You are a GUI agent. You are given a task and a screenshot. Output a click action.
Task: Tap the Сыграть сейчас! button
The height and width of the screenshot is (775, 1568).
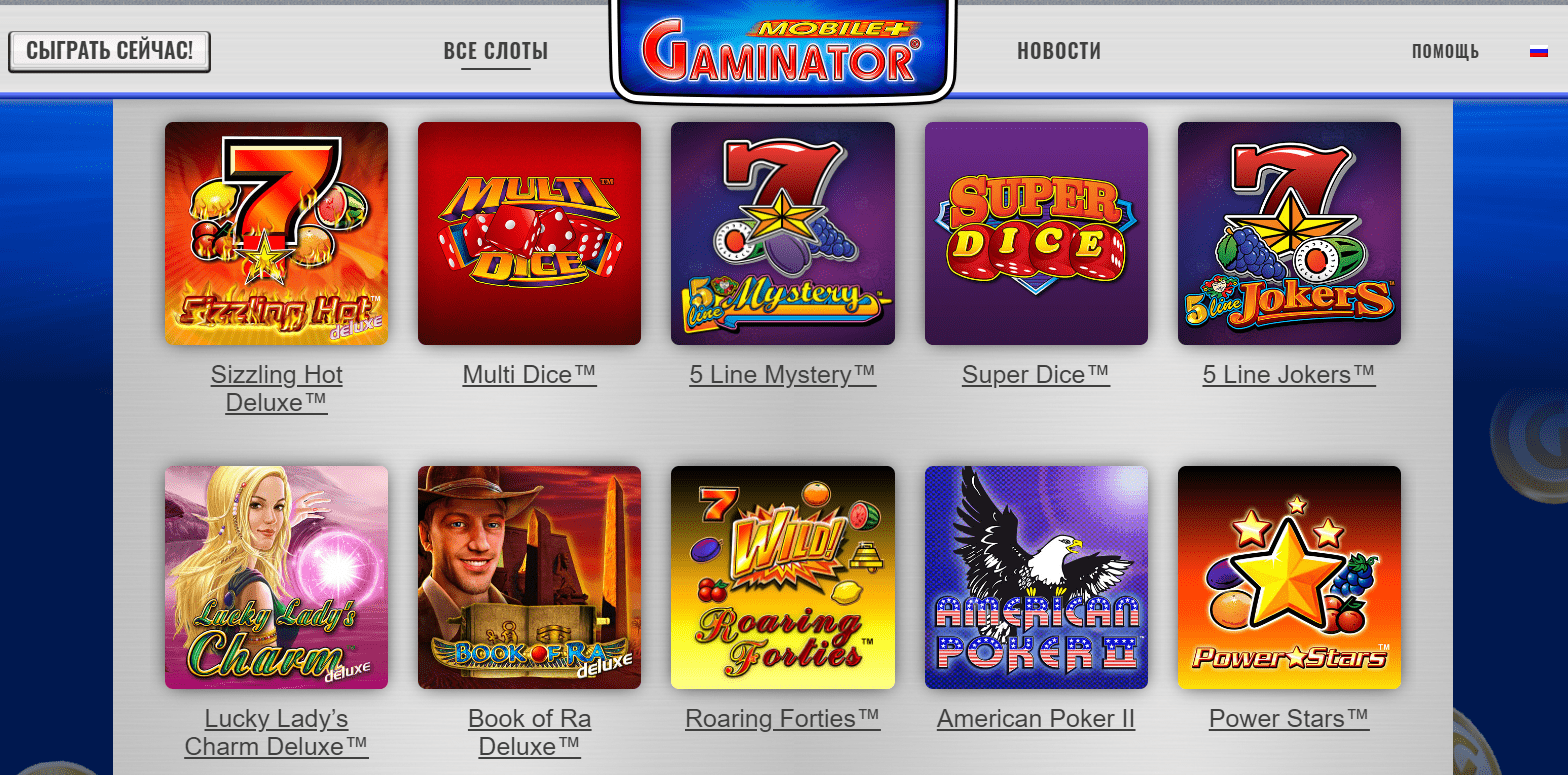(x=109, y=51)
